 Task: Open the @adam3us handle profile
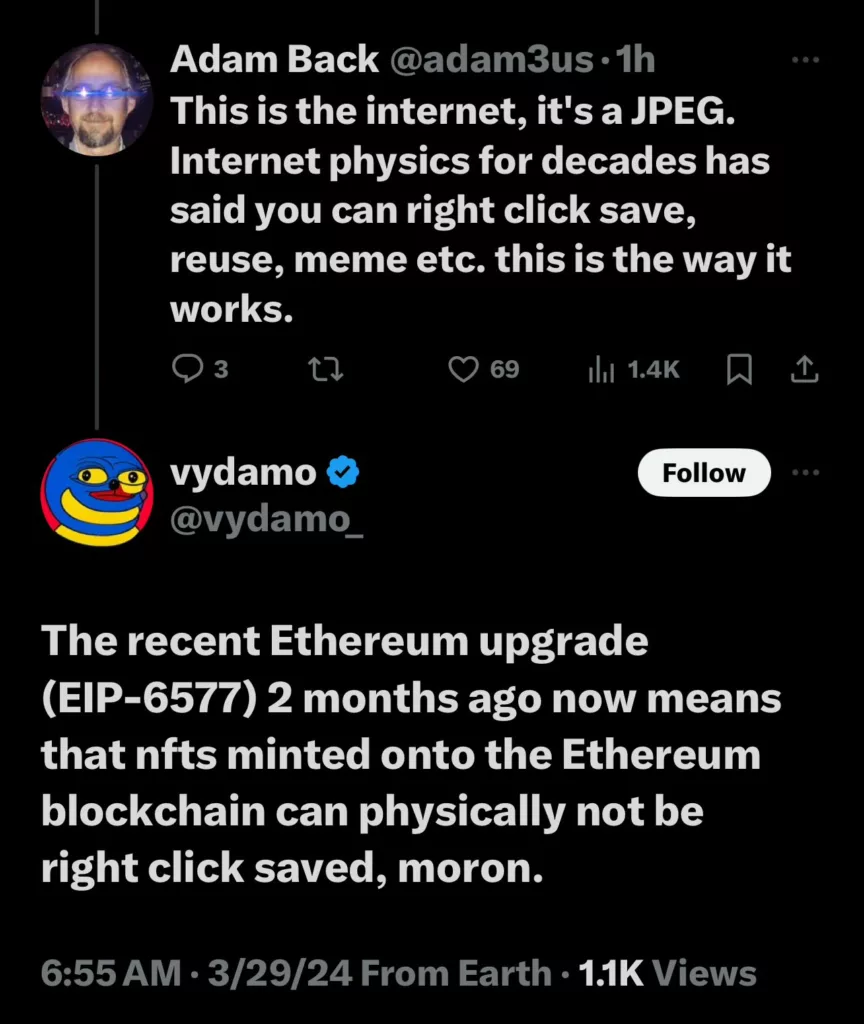pos(489,60)
